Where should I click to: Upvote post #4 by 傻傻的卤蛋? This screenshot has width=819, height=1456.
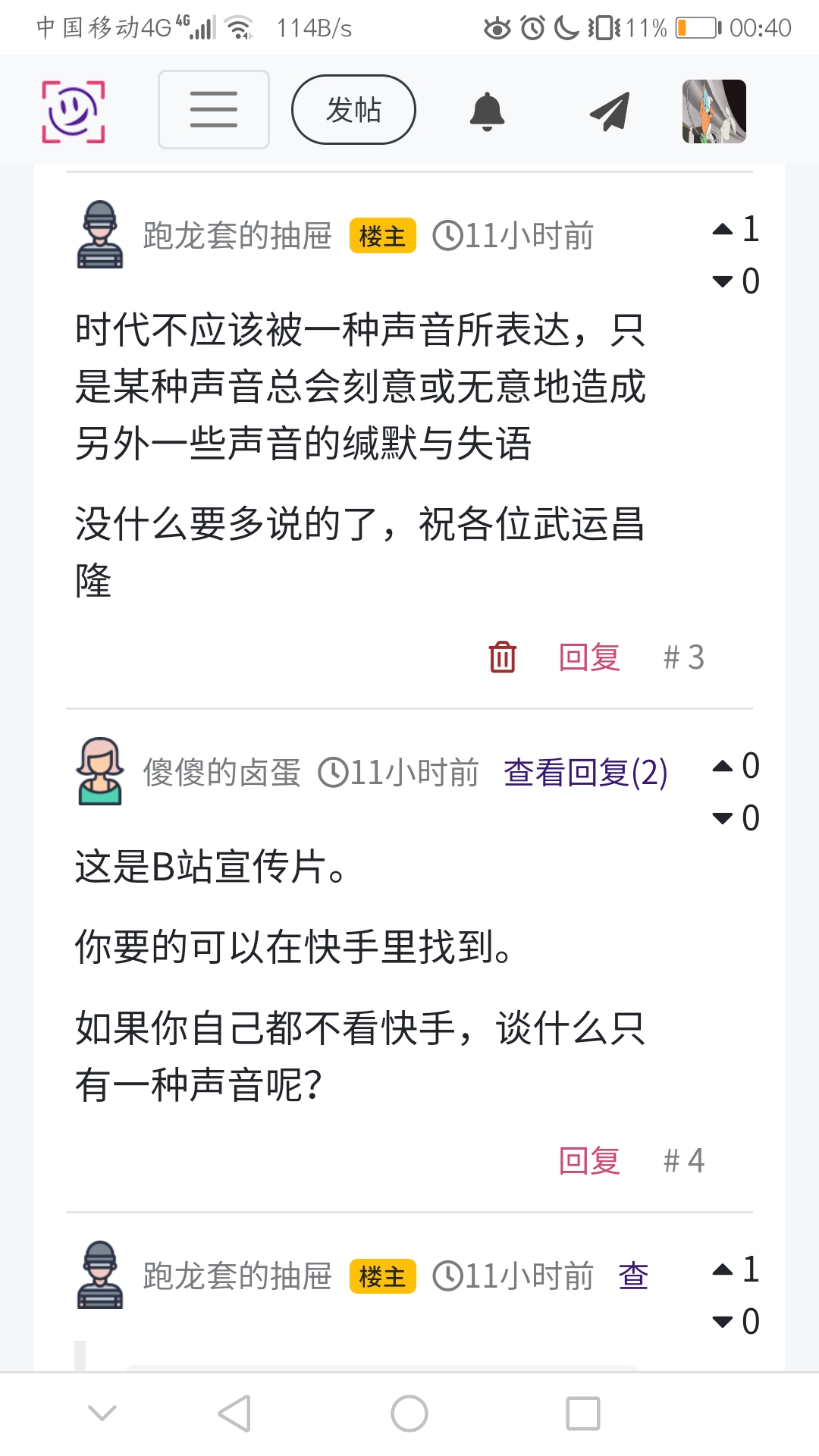(723, 766)
